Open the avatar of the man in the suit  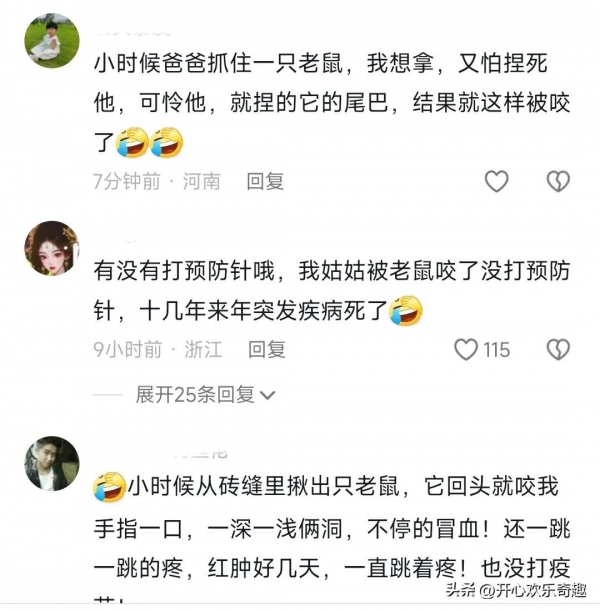click(51, 463)
